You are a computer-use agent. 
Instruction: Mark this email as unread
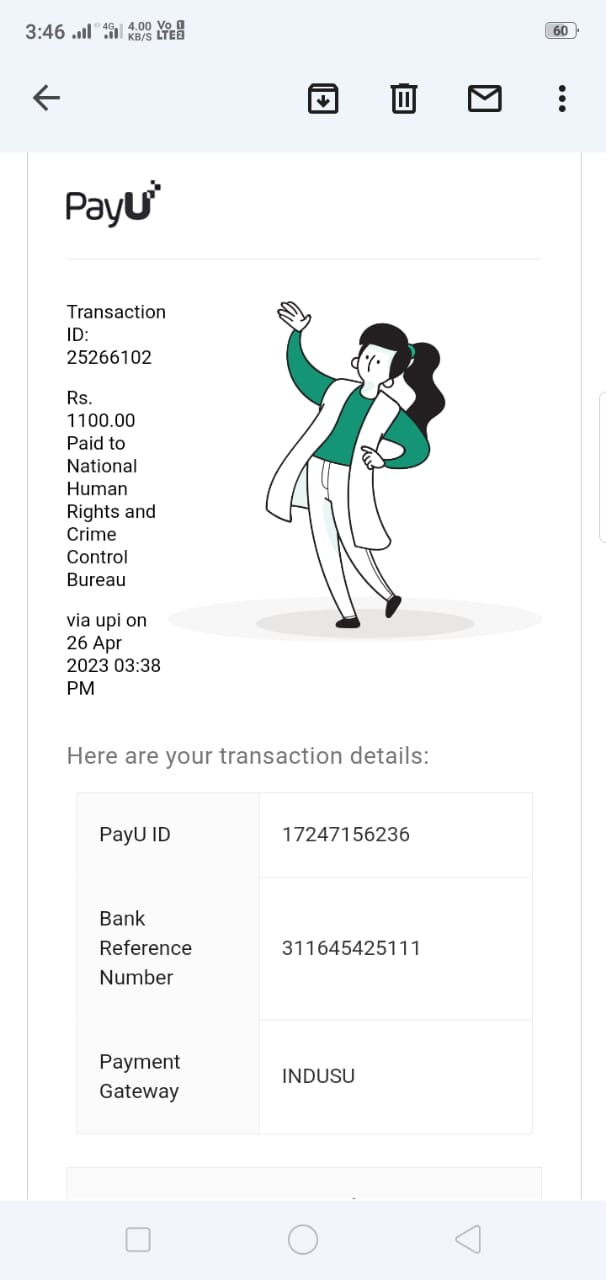tap(484, 98)
